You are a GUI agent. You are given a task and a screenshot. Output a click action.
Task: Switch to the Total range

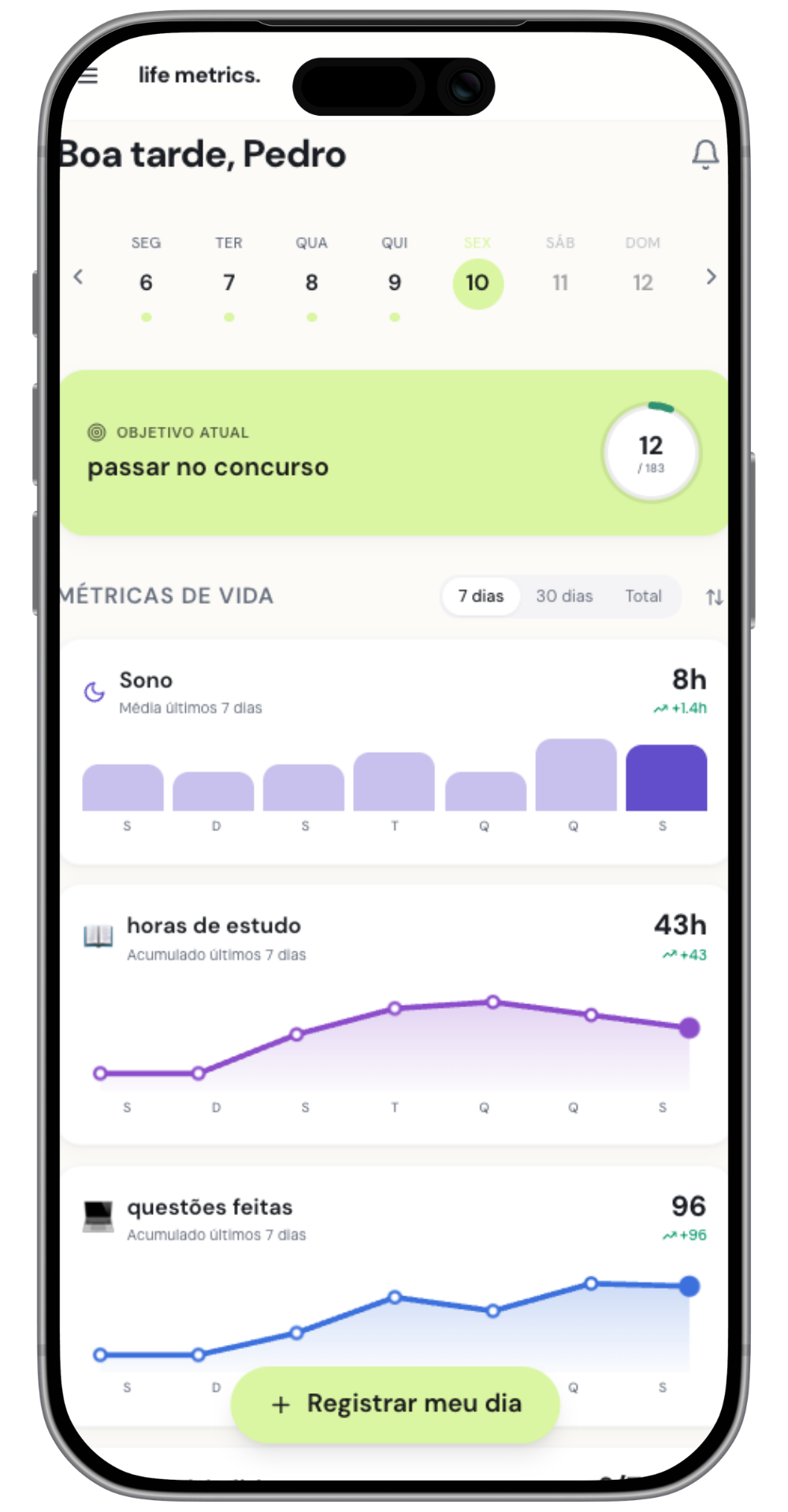(643, 596)
